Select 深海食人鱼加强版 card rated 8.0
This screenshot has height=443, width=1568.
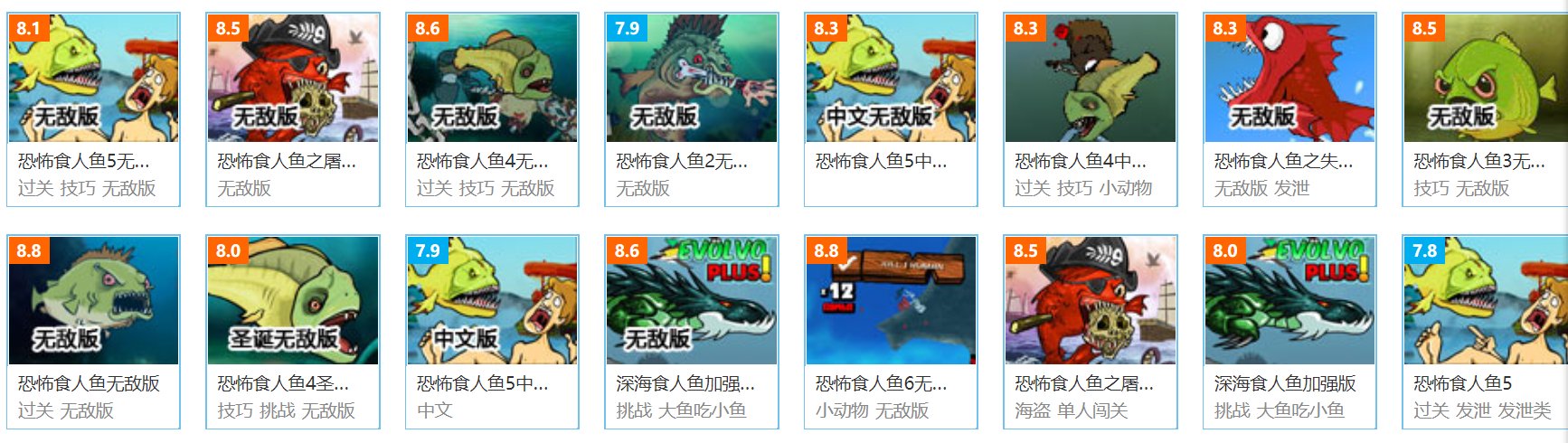click(x=1289, y=301)
